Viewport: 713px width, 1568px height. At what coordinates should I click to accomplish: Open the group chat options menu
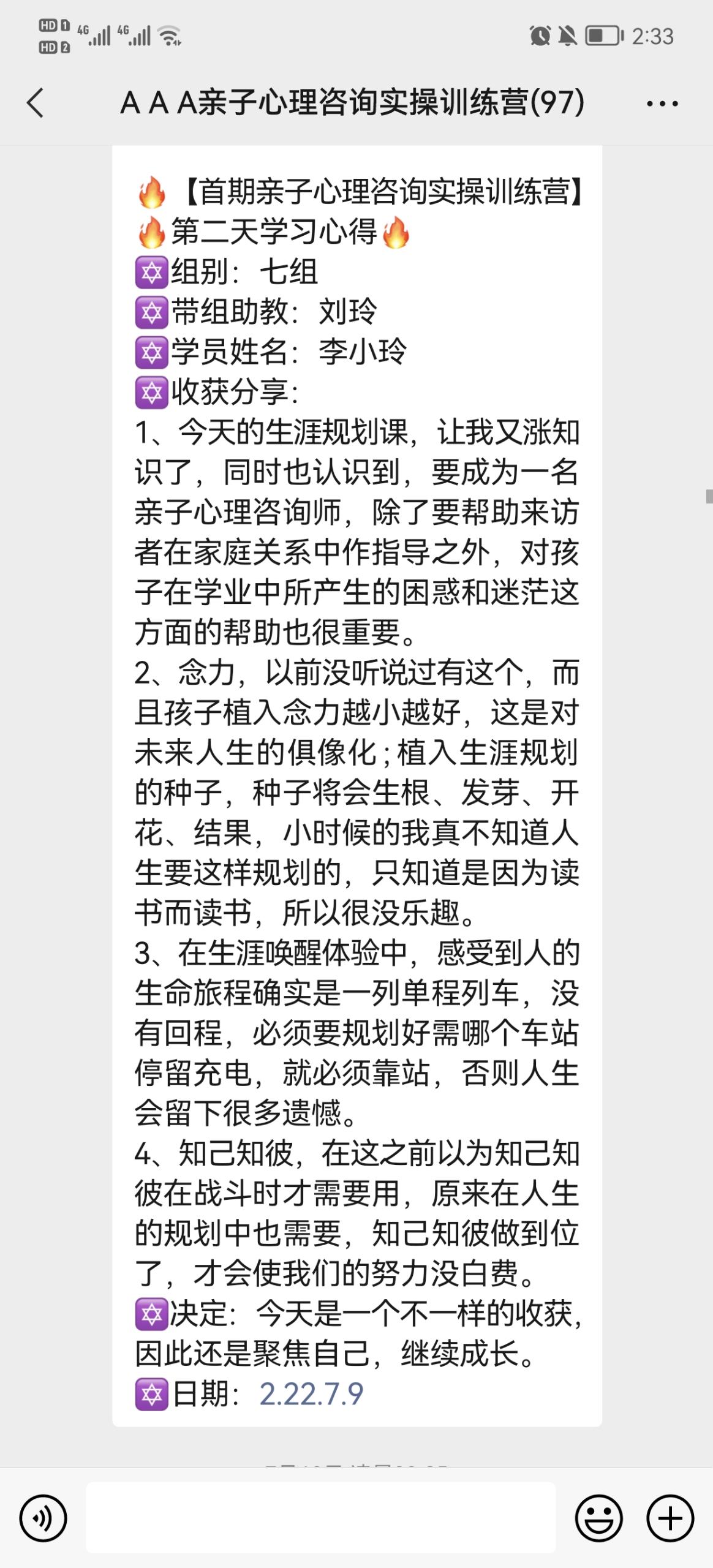662,104
